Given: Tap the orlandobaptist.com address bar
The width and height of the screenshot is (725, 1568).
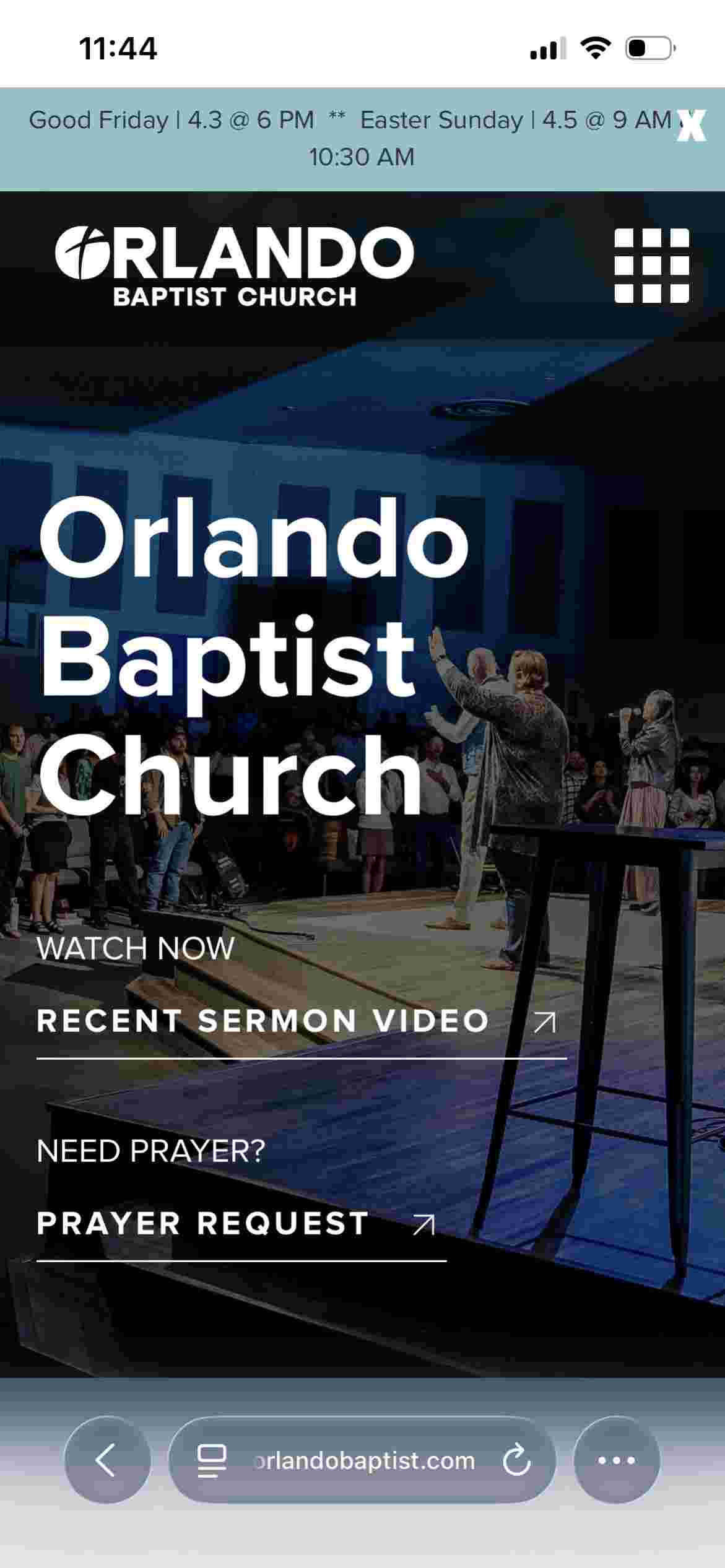Looking at the screenshot, I should pyautogui.click(x=364, y=1461).
